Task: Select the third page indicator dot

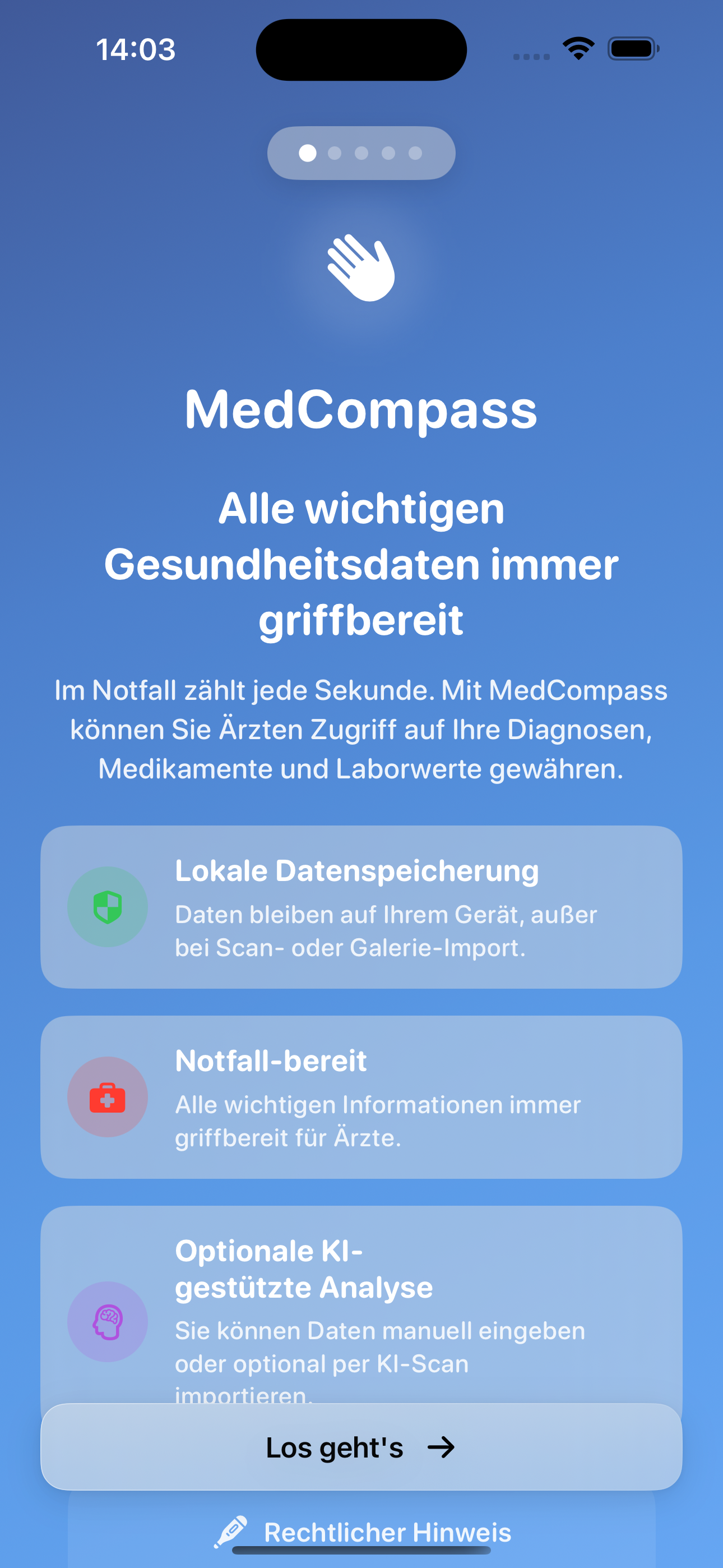Action: tap(361, 154)
